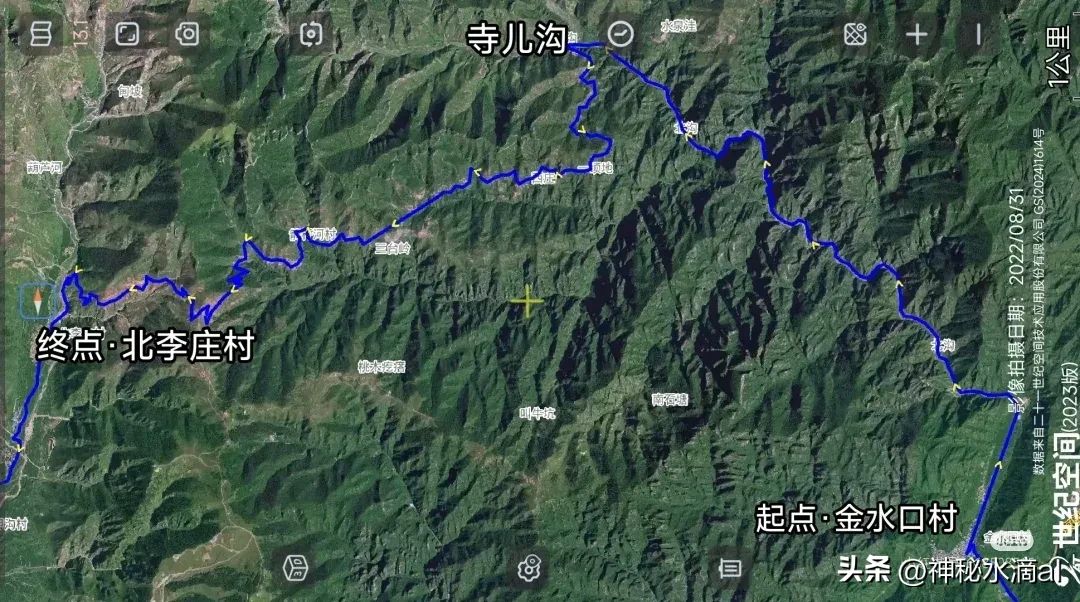Switch to 3D view
This screenshot has height=602, width=1080.
297,569
